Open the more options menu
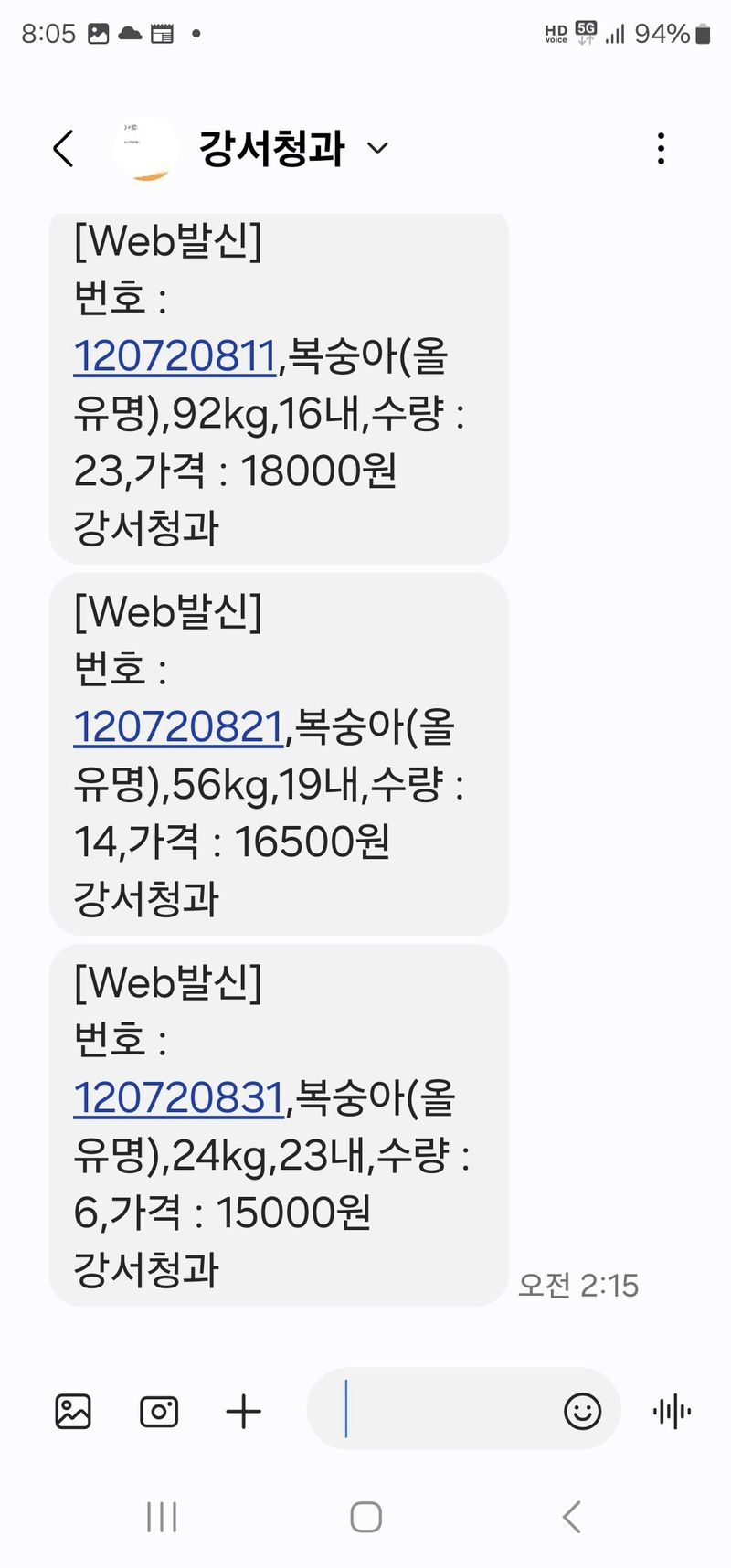 661,149
